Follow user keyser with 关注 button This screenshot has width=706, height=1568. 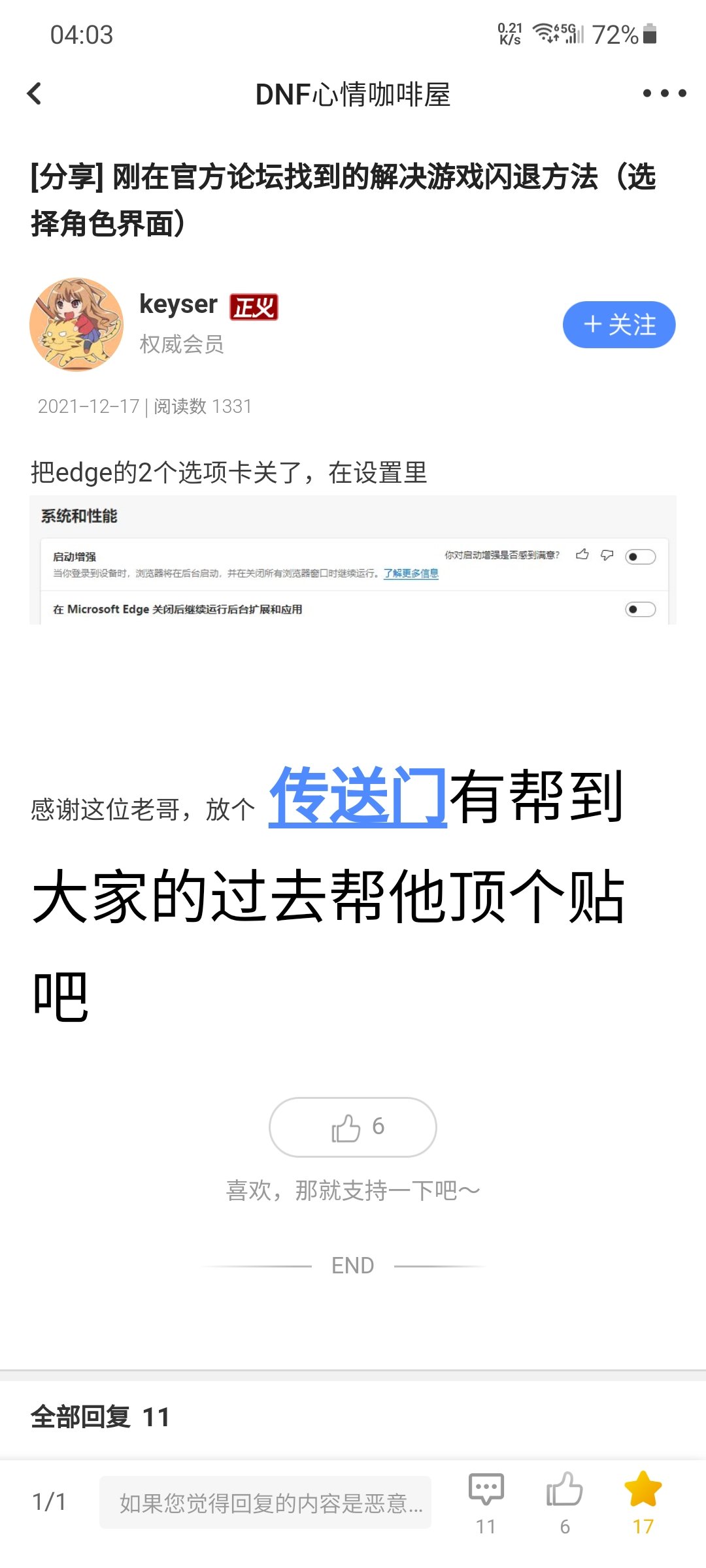coord(618,325)
